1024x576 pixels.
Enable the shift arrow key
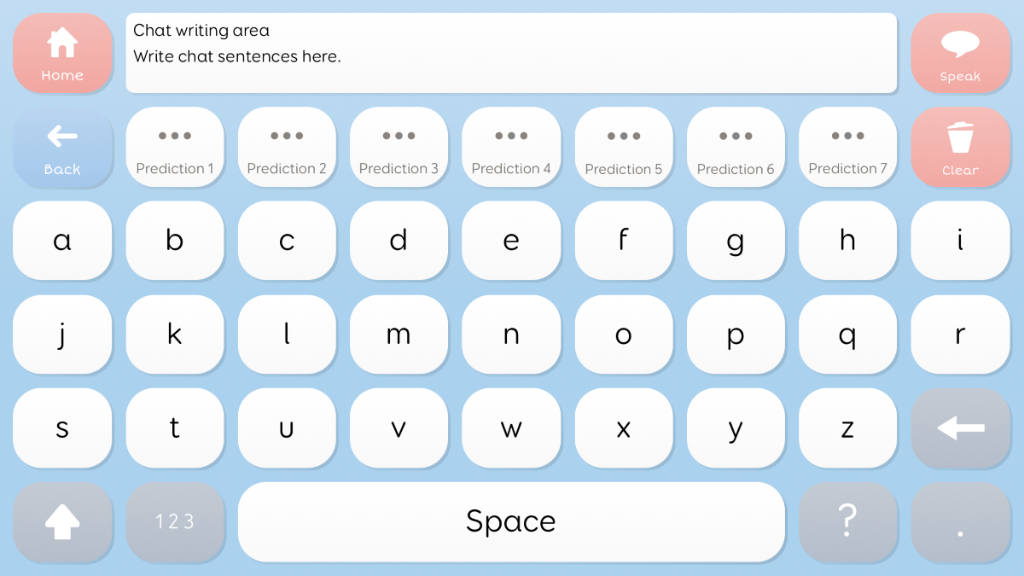tap(62, 522)
